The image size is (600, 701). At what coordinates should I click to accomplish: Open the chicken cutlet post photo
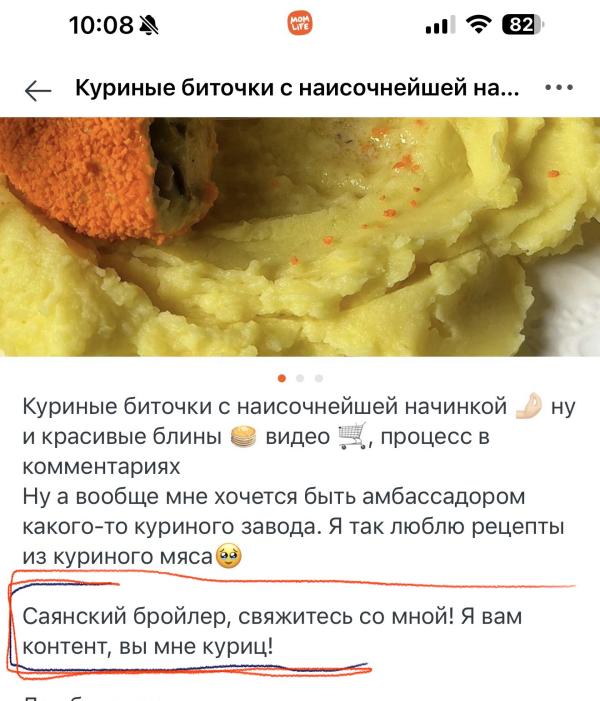click(x=300, y=237)
